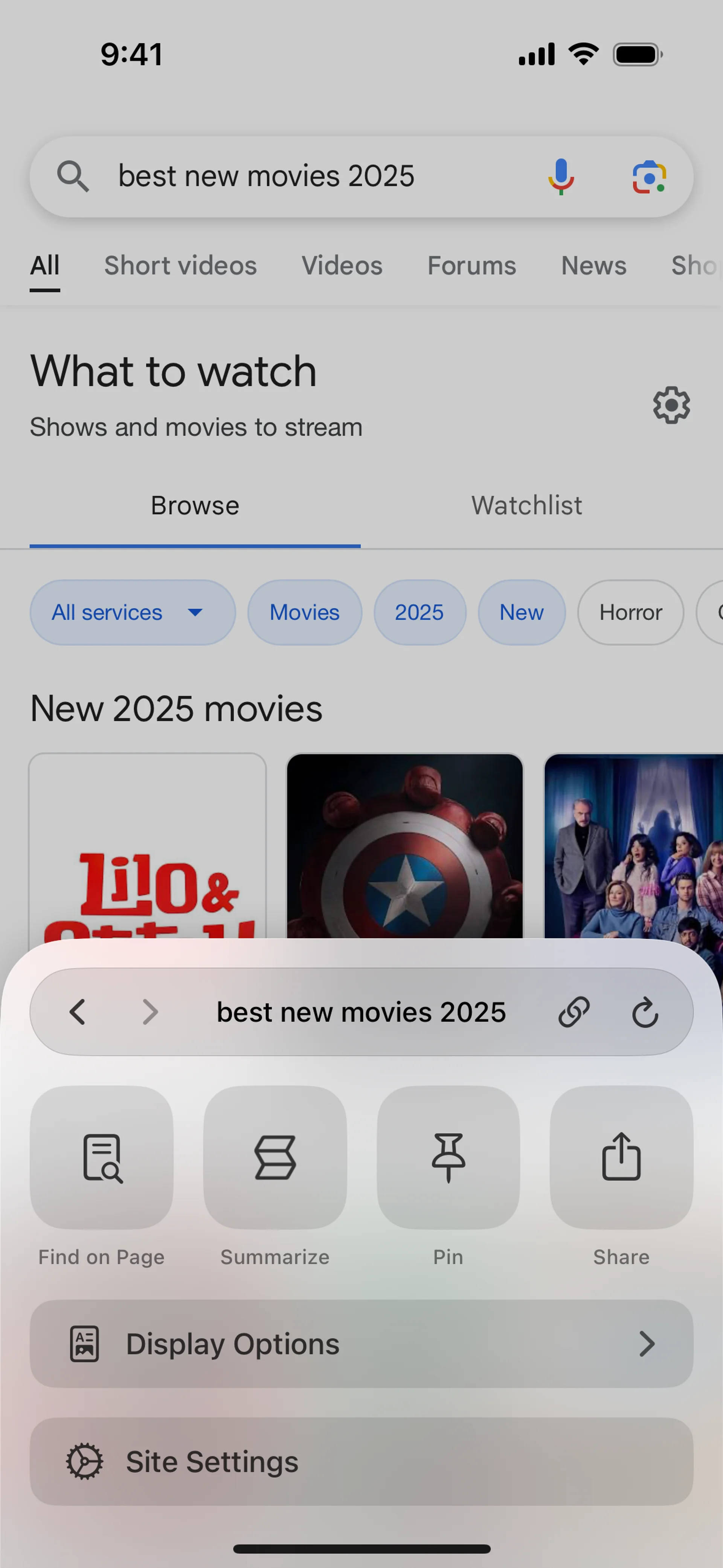Open the Watchlist tab
Screen dimensions: 723x1568
point(526,505)
